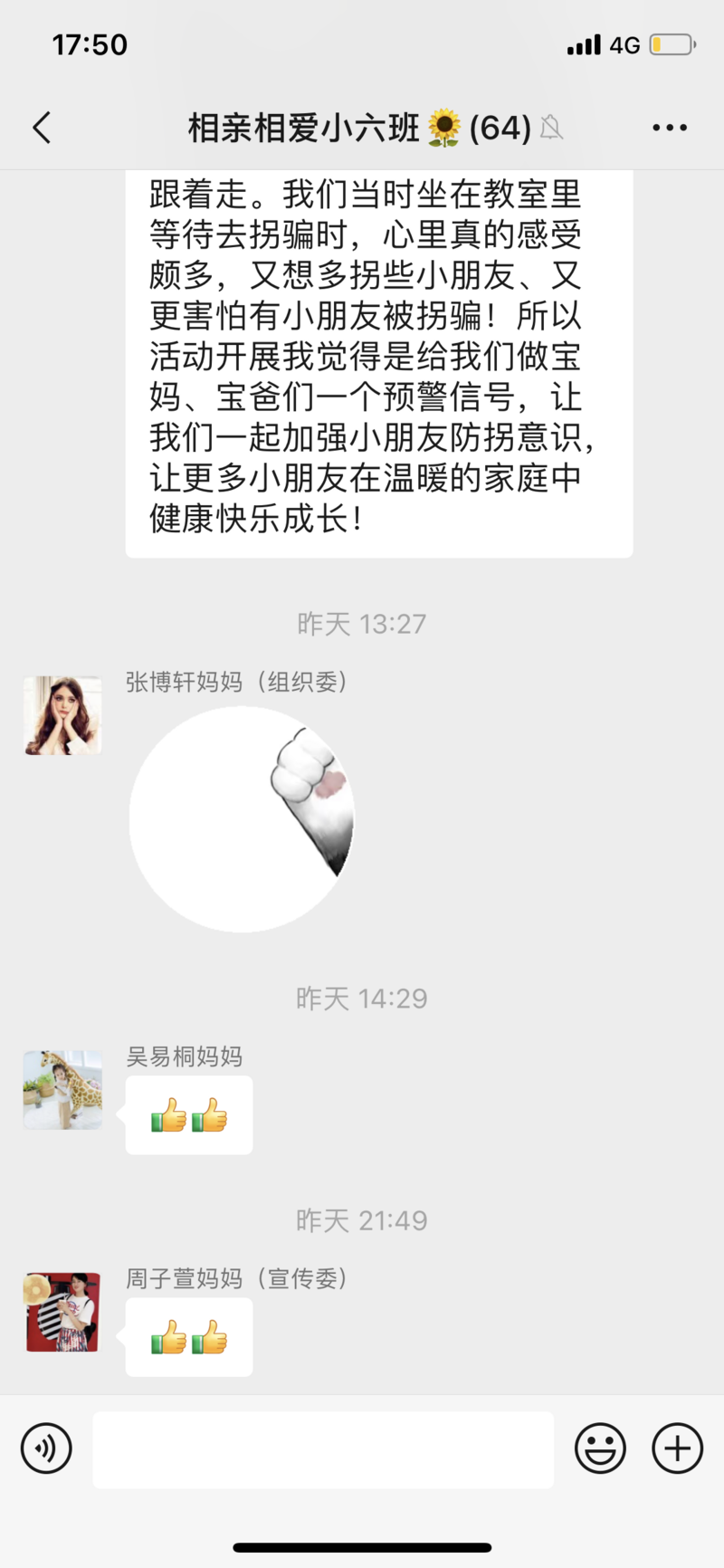Go back from the group chat
This screenshot has width=724, height=1568.
coord(42,128)
